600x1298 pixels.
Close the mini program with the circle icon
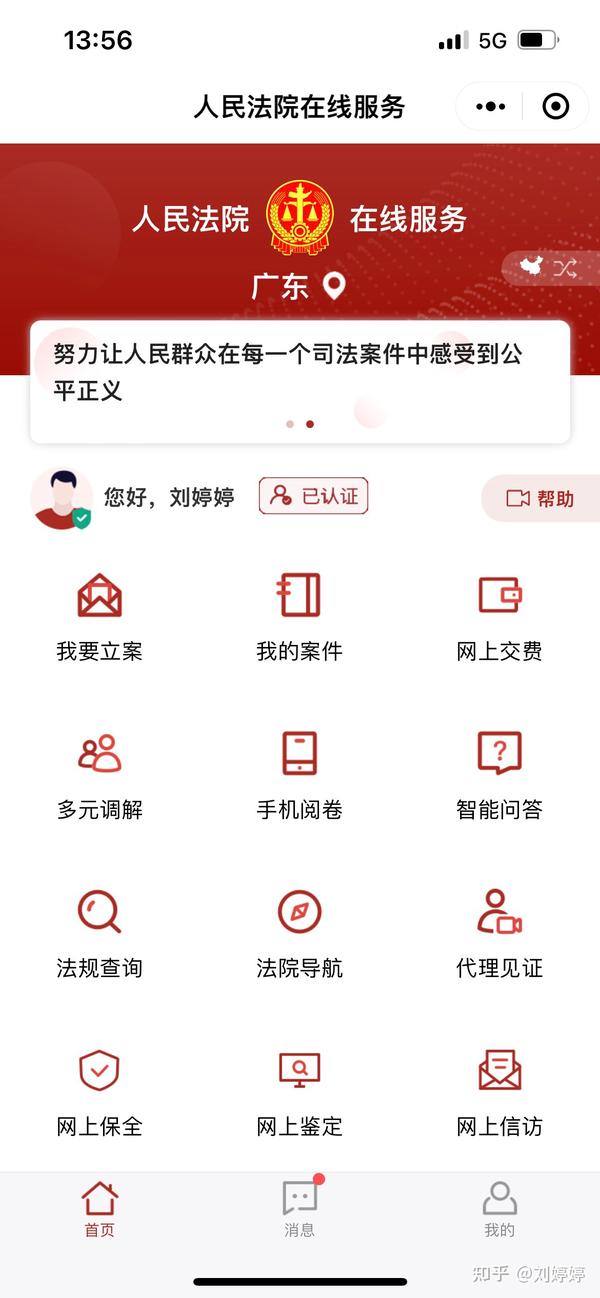(x=555, y=106)
